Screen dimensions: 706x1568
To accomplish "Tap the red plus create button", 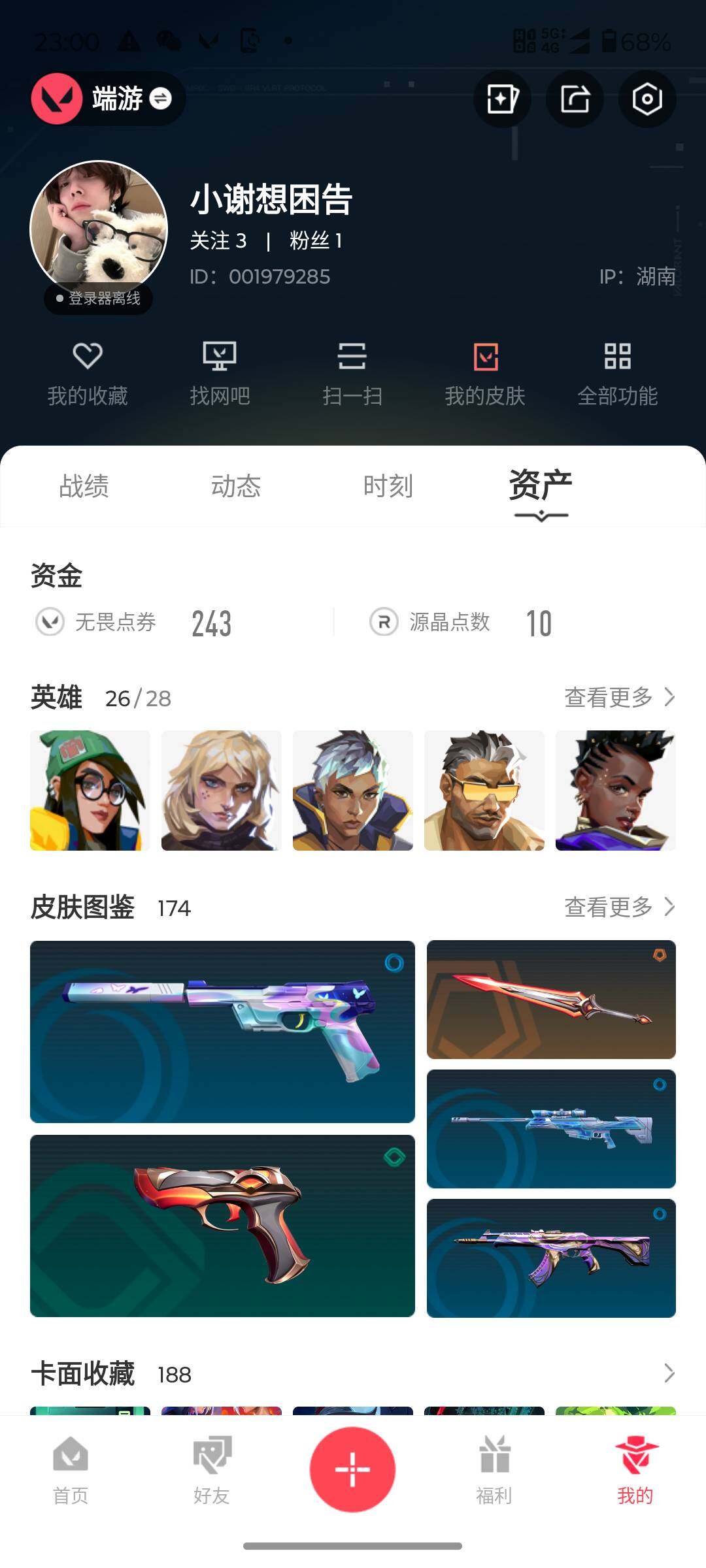I will [352, 1469].
